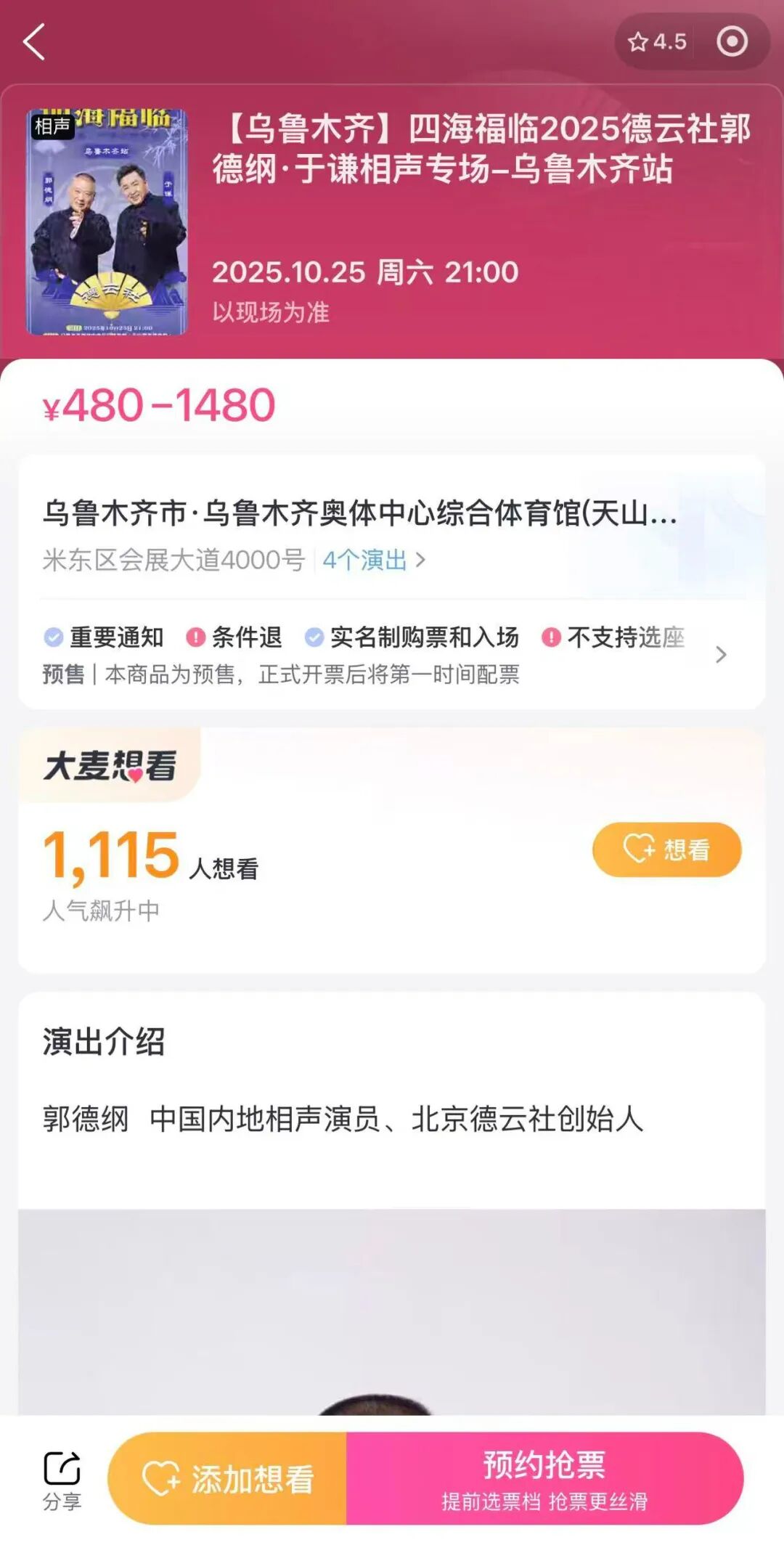Open the show poster thumbnail
The width and height of the screenshot is (784, 1553).
tap(107, 222)
